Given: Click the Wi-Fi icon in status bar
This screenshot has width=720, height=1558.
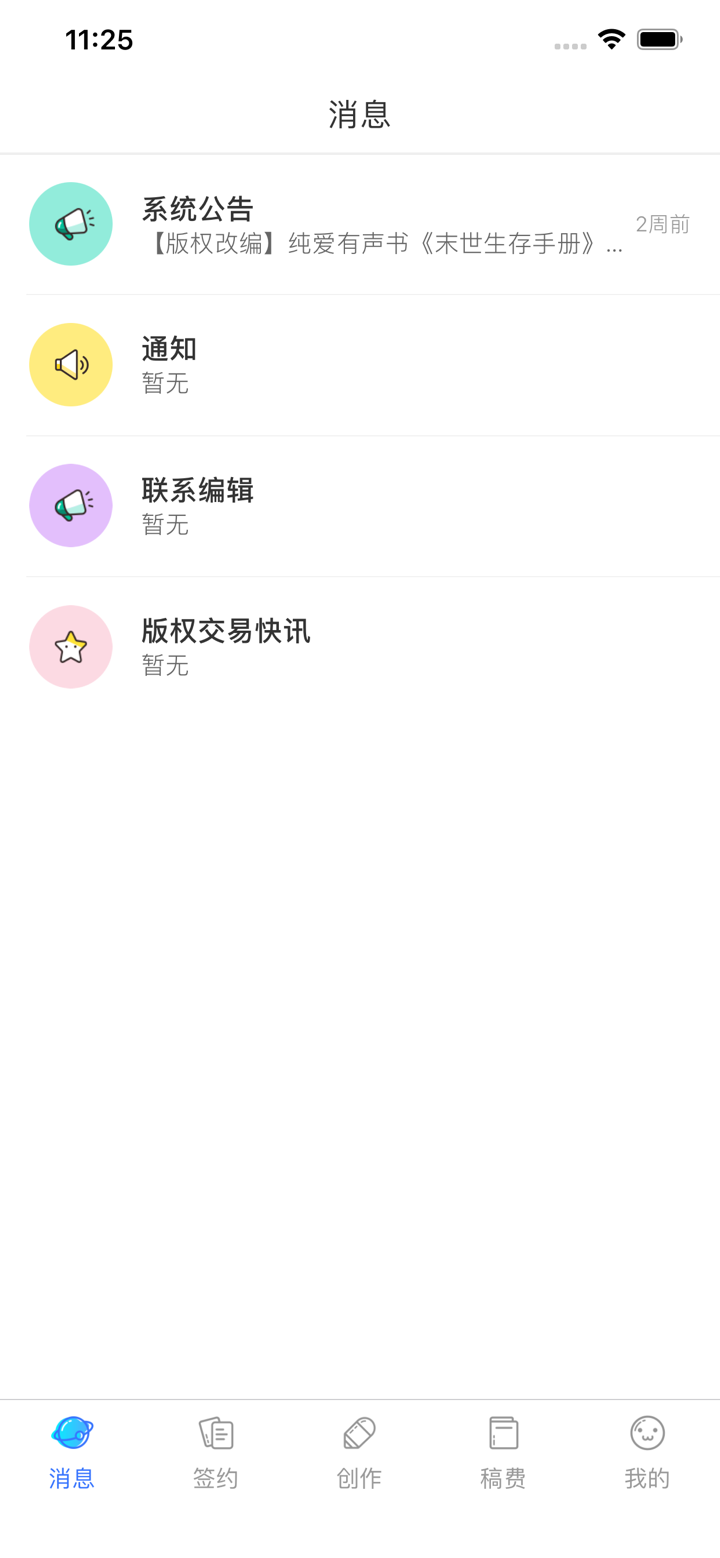Looking at the screenshot, I should [x=611, y=38].
